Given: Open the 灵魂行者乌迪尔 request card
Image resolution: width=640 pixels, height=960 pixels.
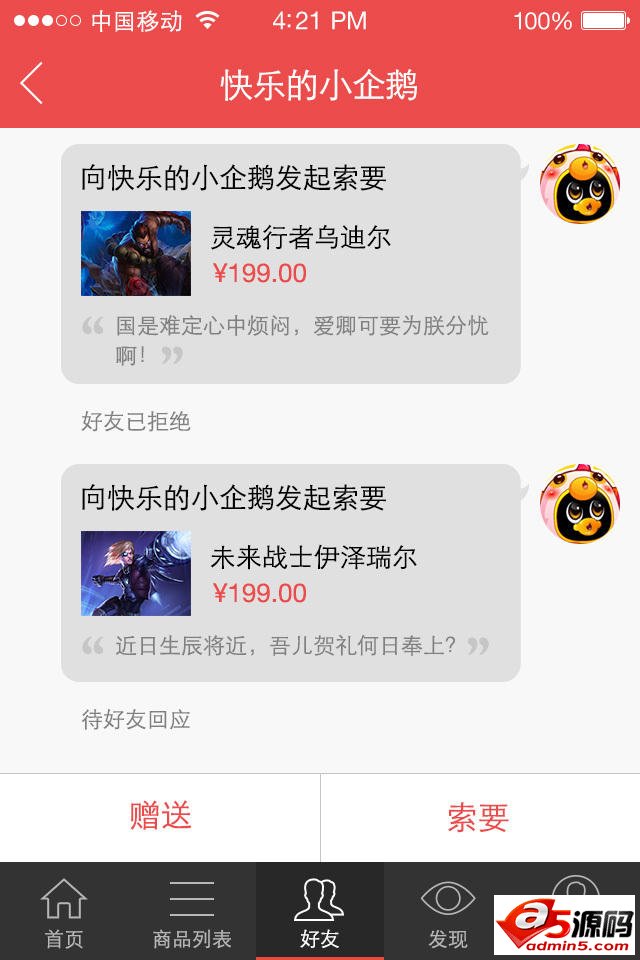Looking at the screenshot, I should (x=290, y=264).
